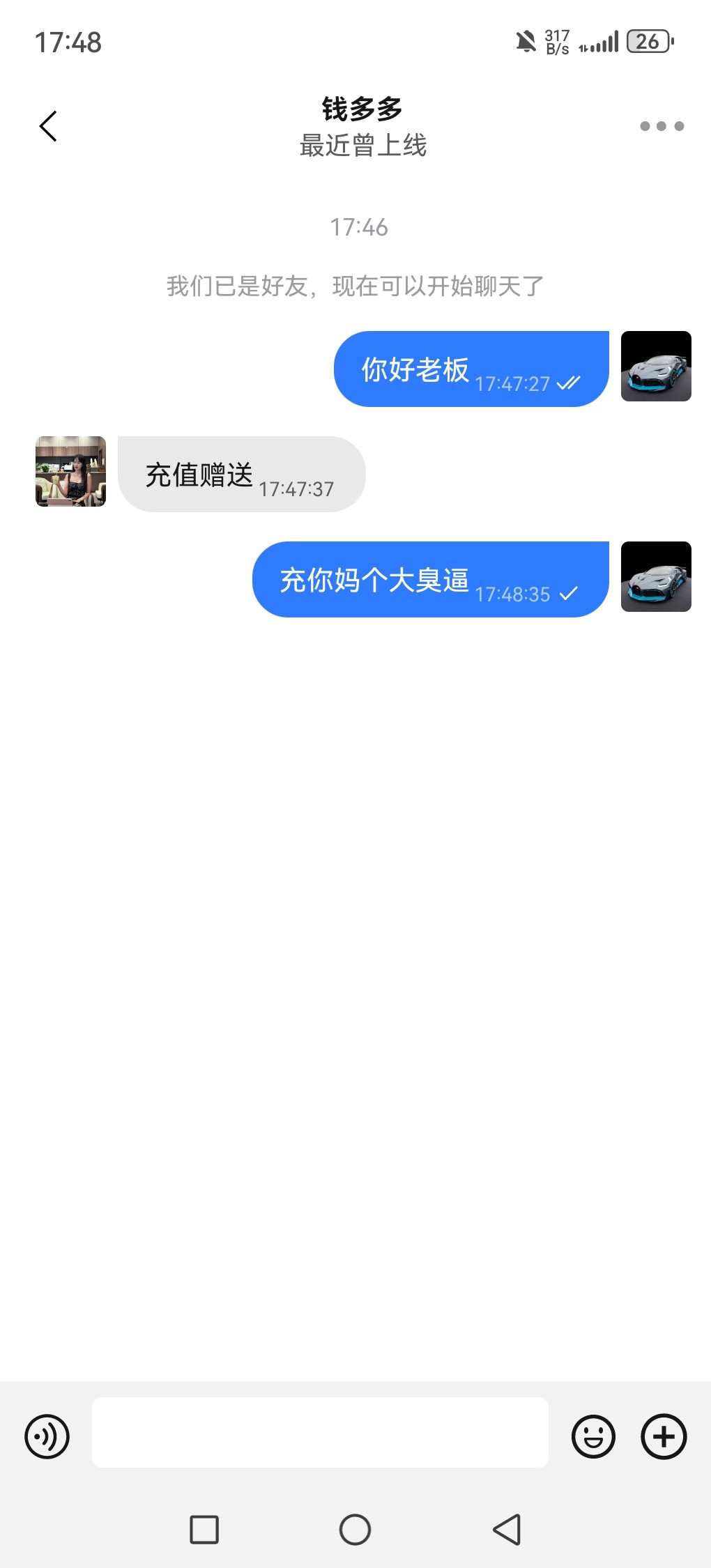This screenshot has width=711, height=1568.
Task: Tap the voice input icon
Action: 47,1436
